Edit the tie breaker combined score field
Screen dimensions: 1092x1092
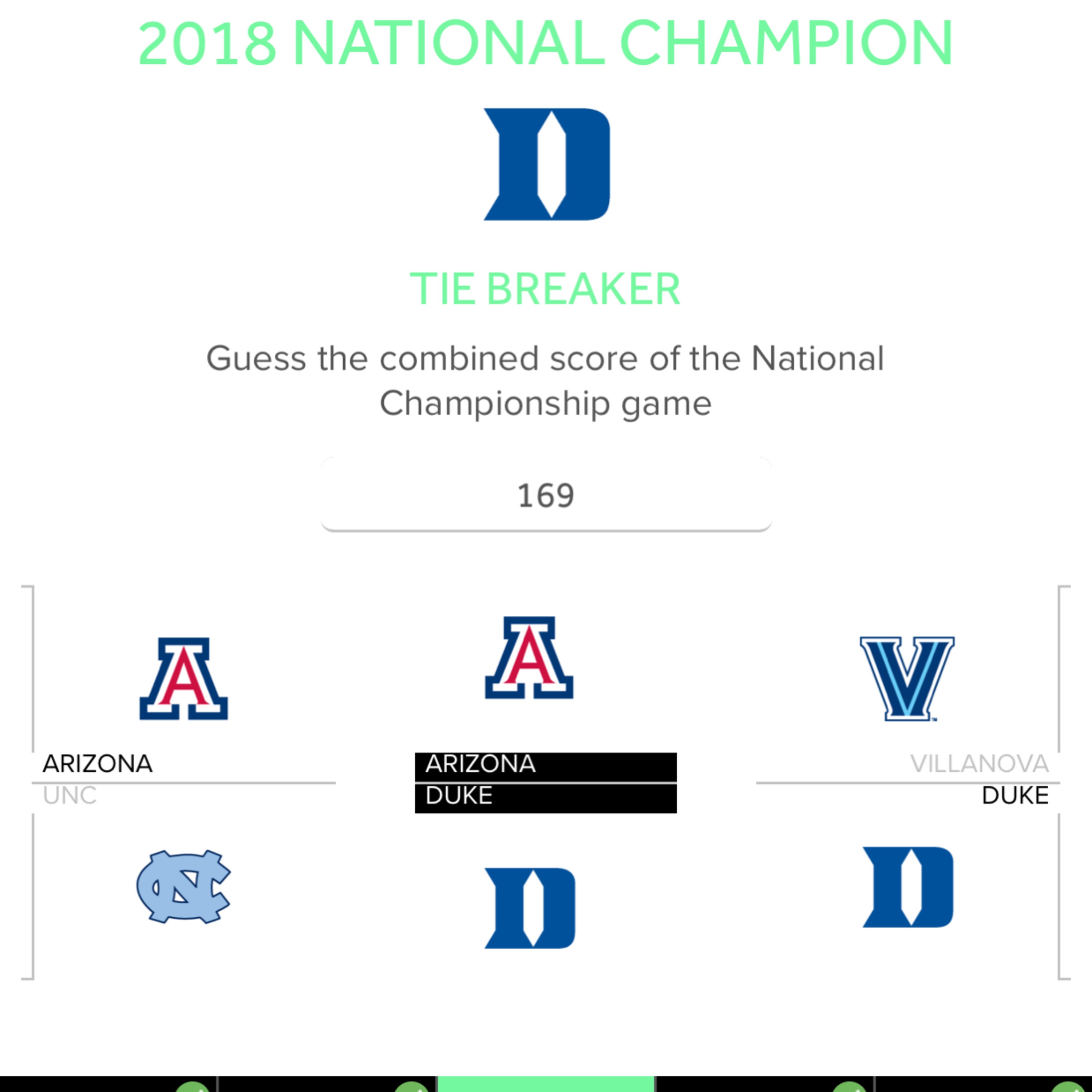(x=546, y=495)
